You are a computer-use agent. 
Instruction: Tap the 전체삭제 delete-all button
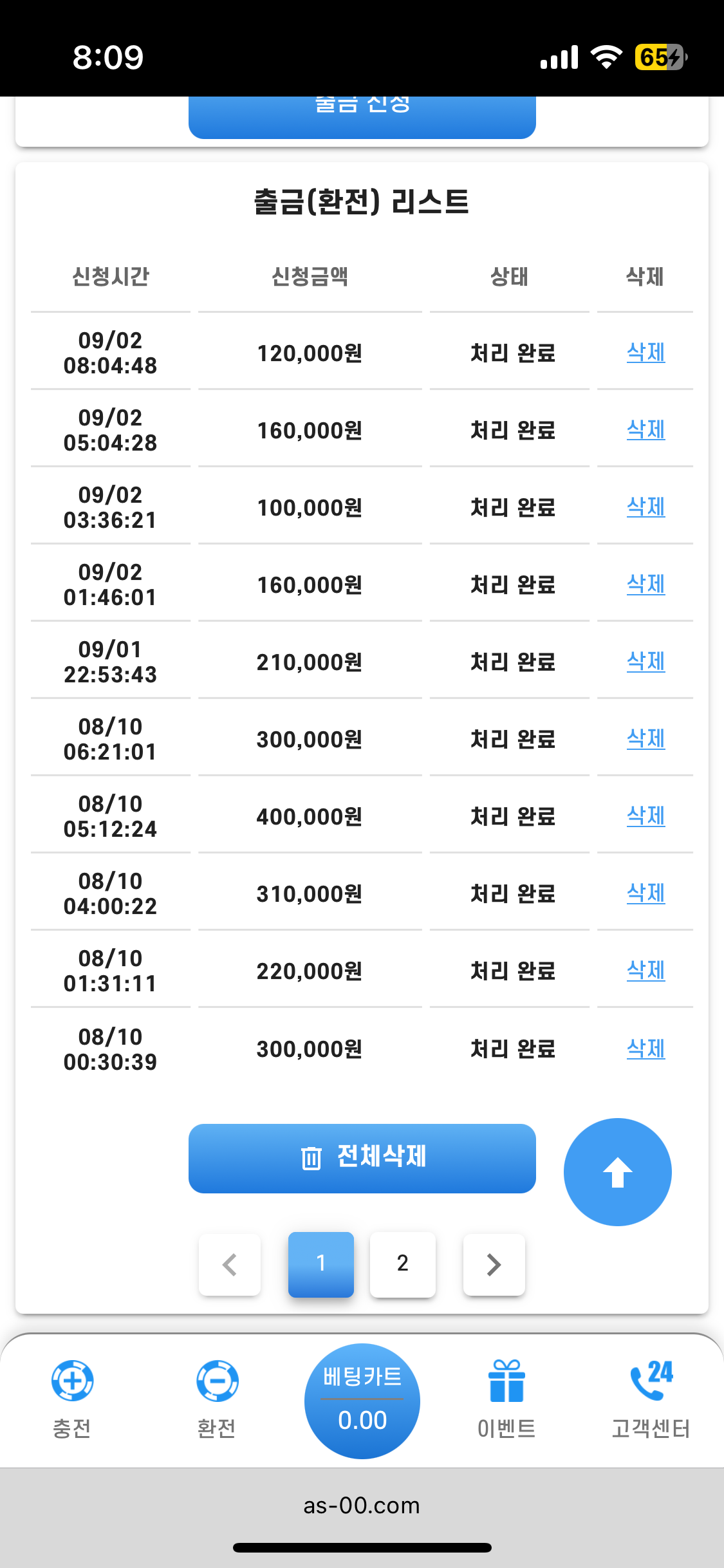click(x=362, y=1158)
